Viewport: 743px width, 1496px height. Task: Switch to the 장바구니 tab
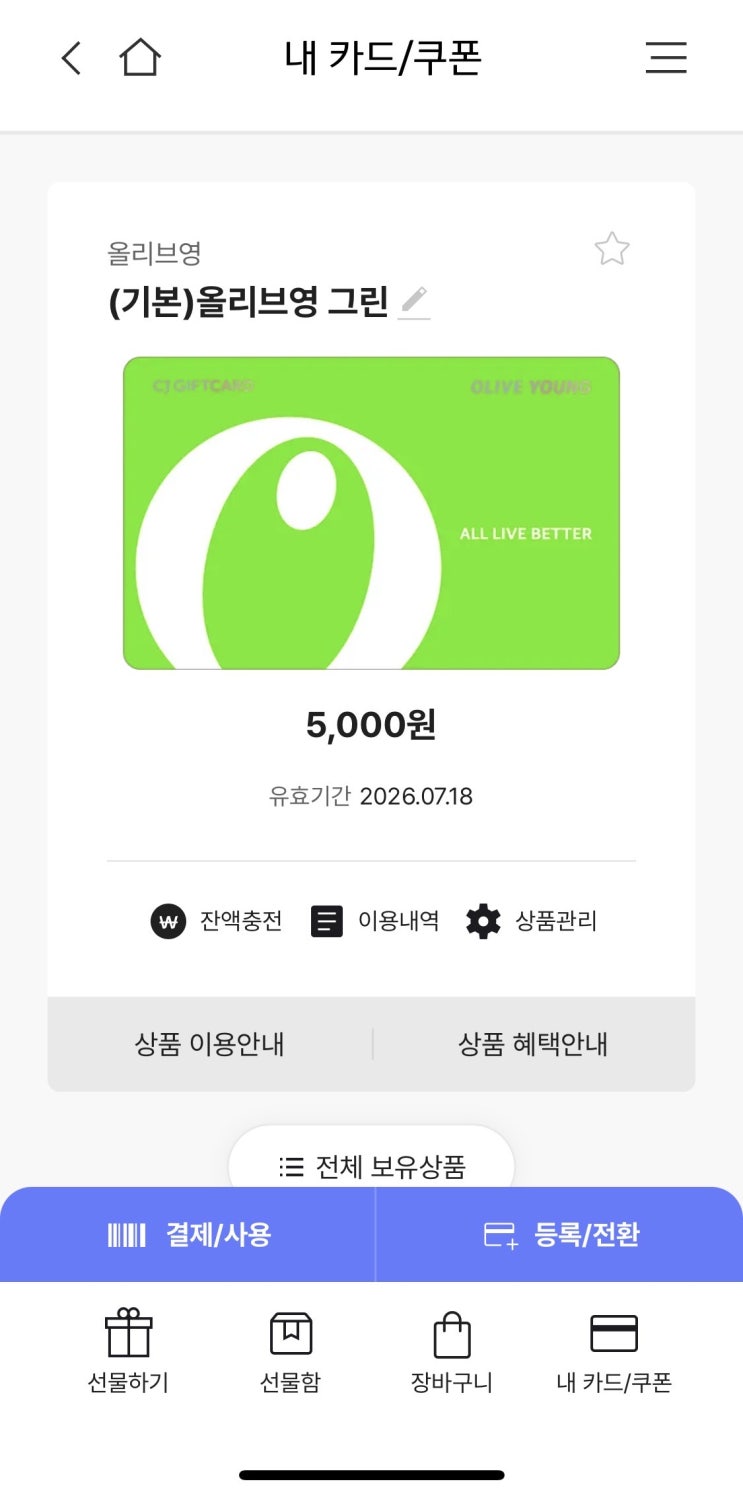[x=452, y=1352]
